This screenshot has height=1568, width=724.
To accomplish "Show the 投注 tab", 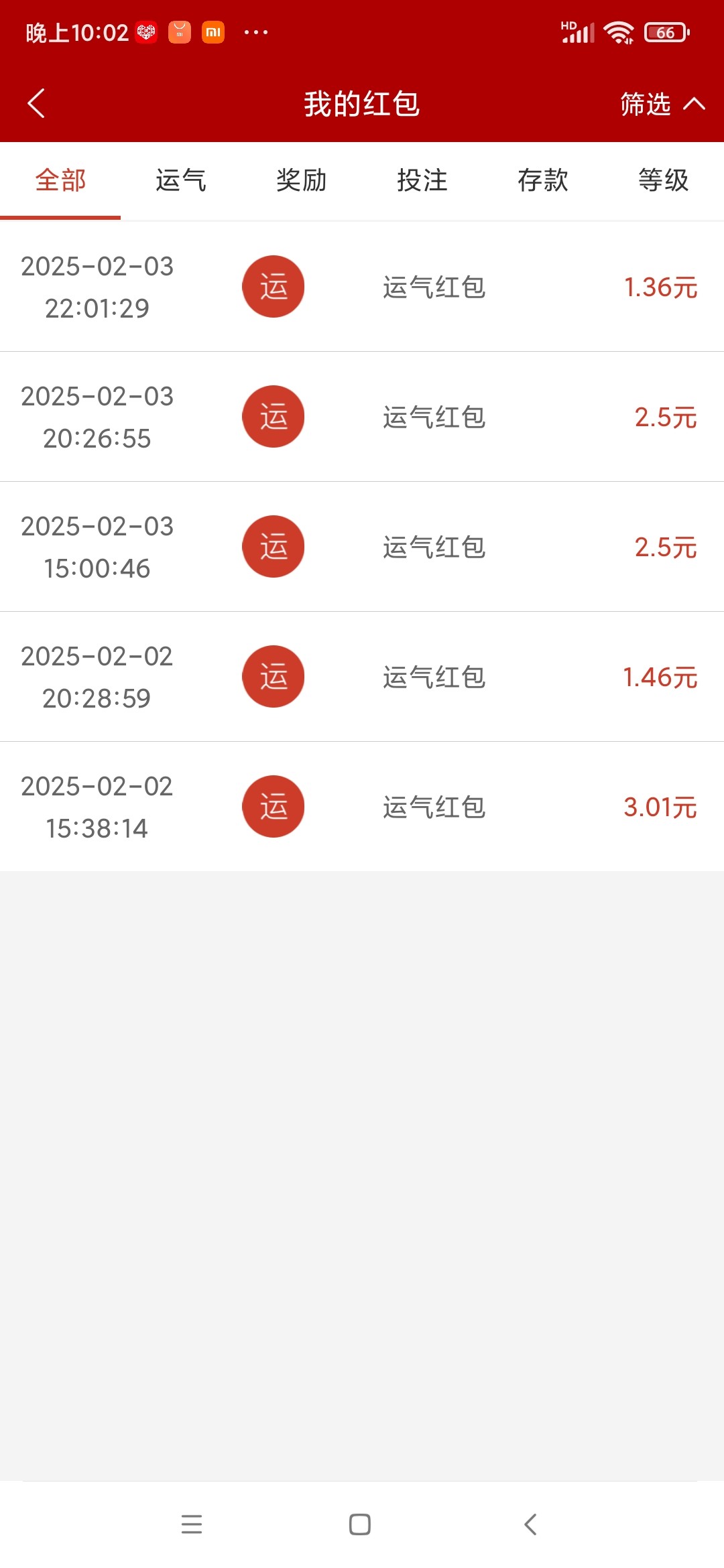I will point(422,180).
